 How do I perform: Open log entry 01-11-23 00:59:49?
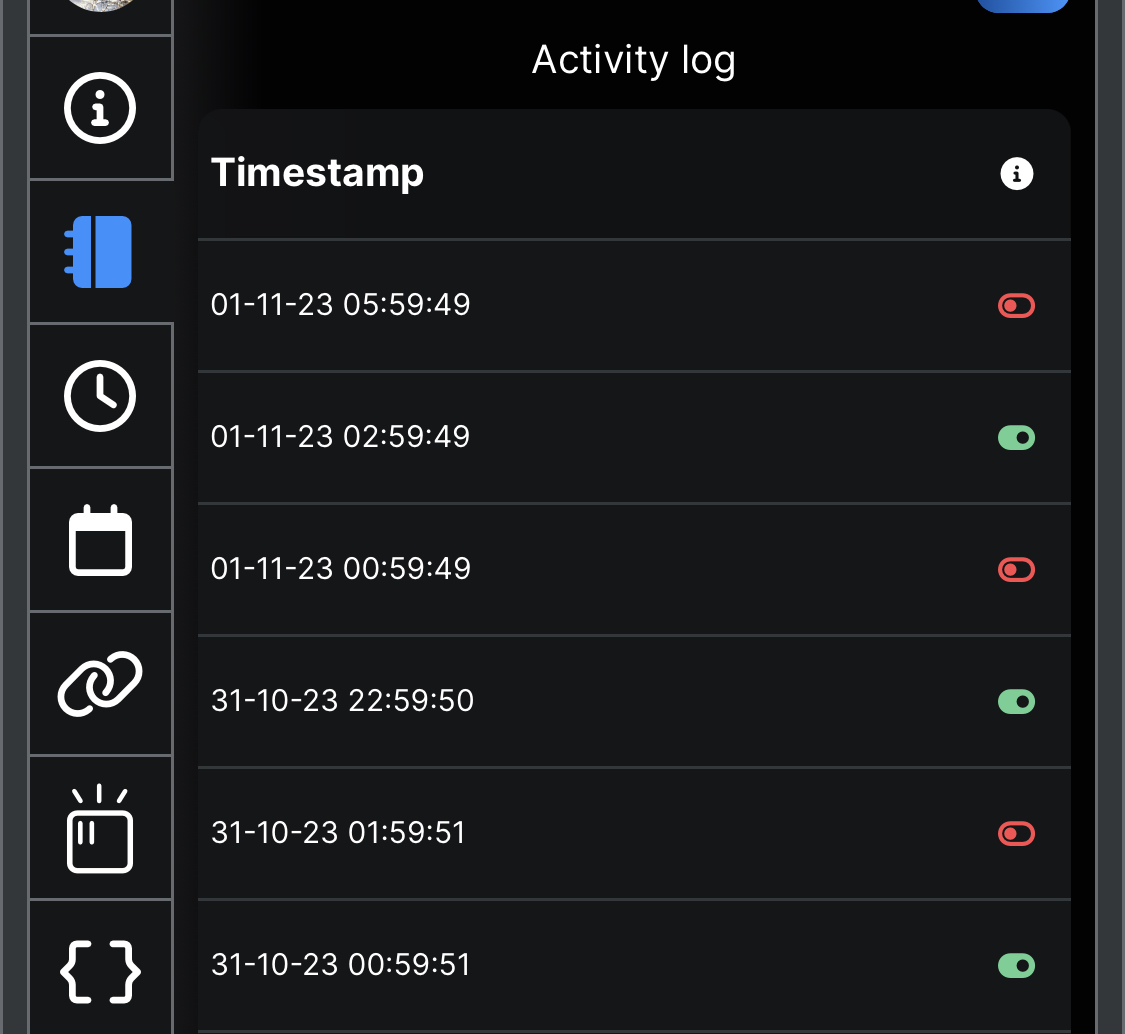pos(340,569)
